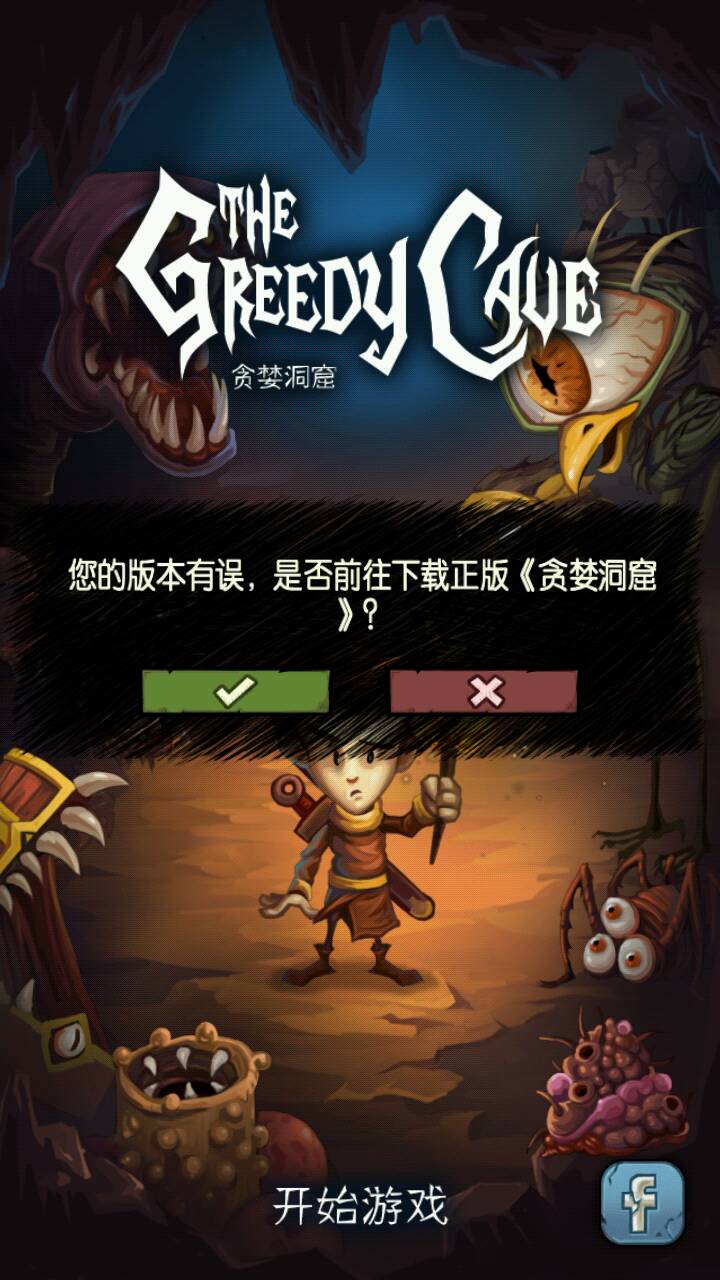Confirm download with the green checkmark button

235,691
